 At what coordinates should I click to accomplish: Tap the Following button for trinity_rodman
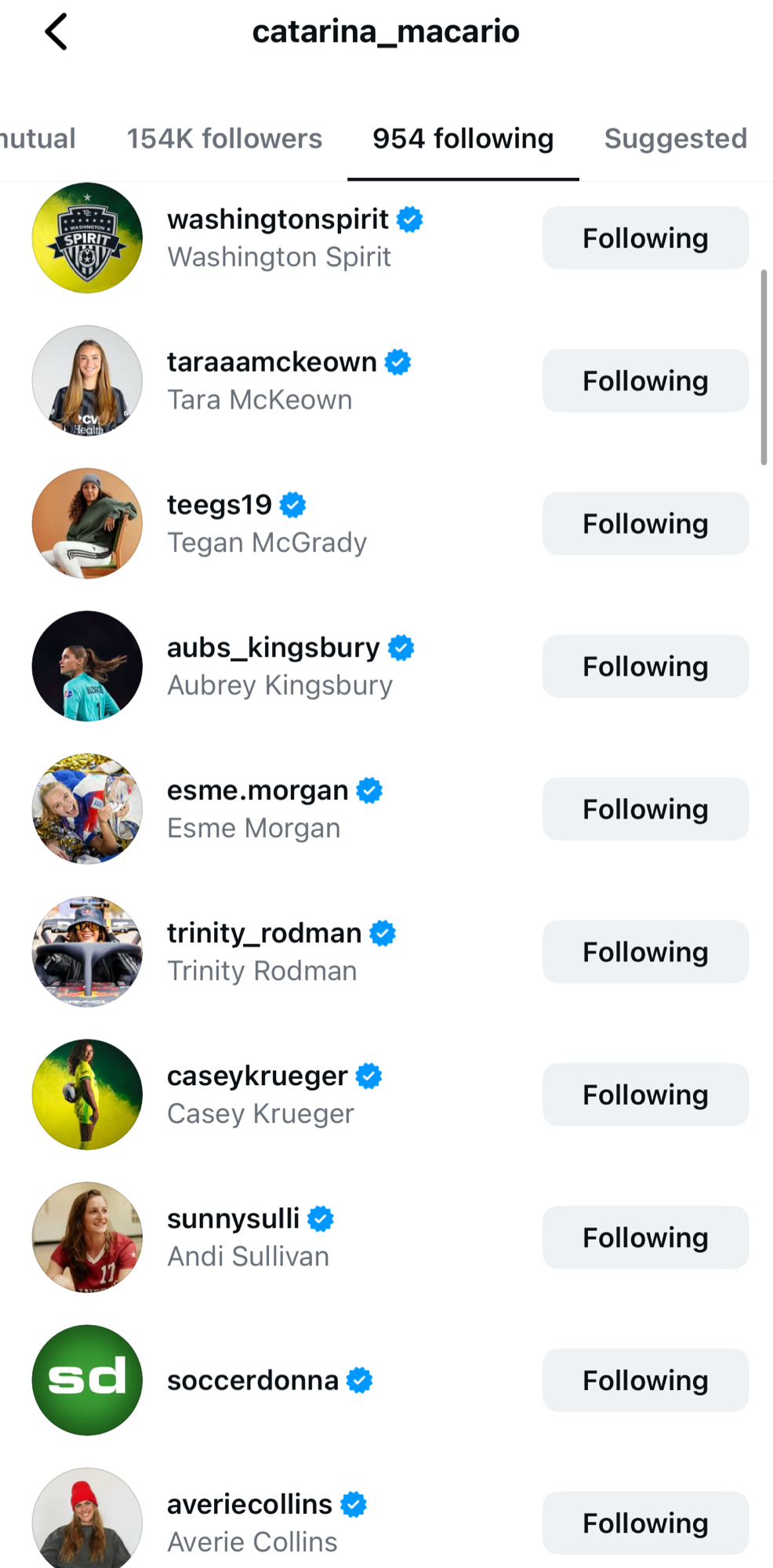click(644, 952)
